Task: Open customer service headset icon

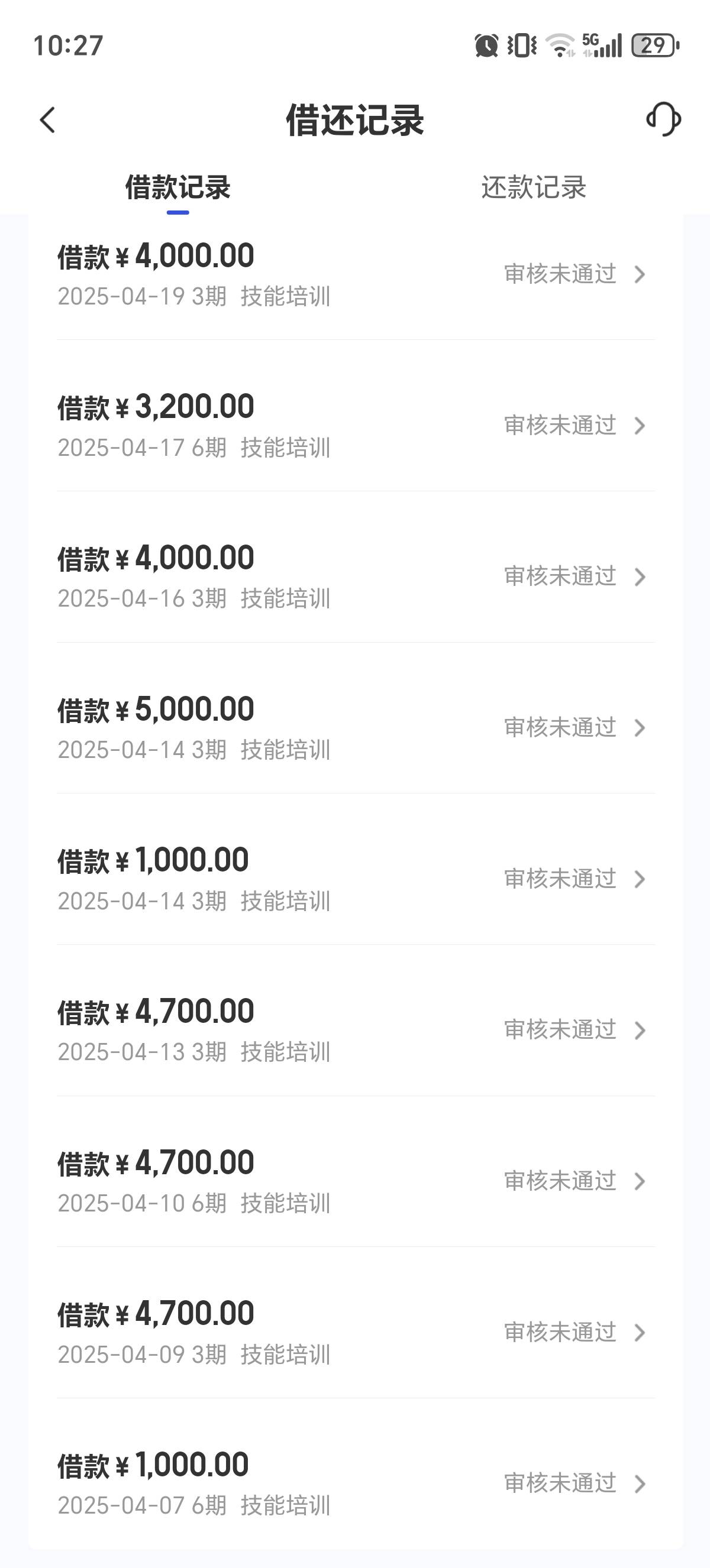Action: coord(664,119)
